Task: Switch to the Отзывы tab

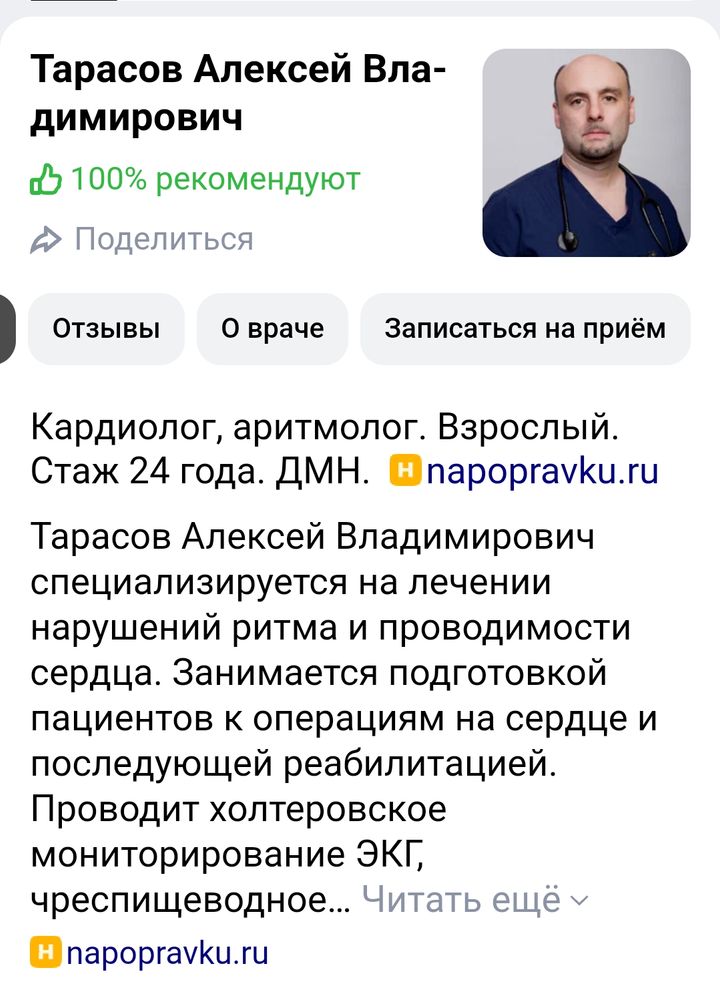Action: [108, 328]
